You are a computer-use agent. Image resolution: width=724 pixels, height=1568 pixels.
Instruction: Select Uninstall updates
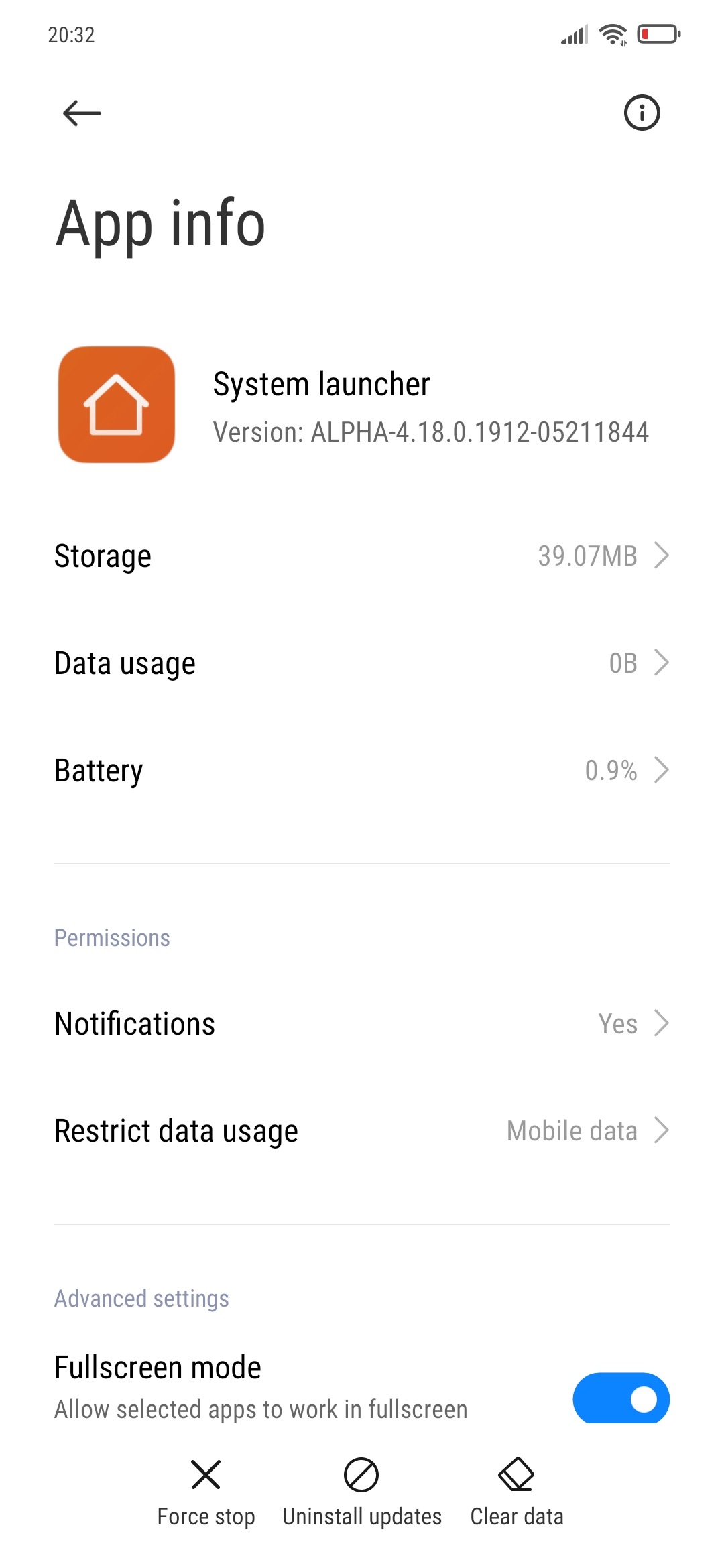click(362, 1492)
